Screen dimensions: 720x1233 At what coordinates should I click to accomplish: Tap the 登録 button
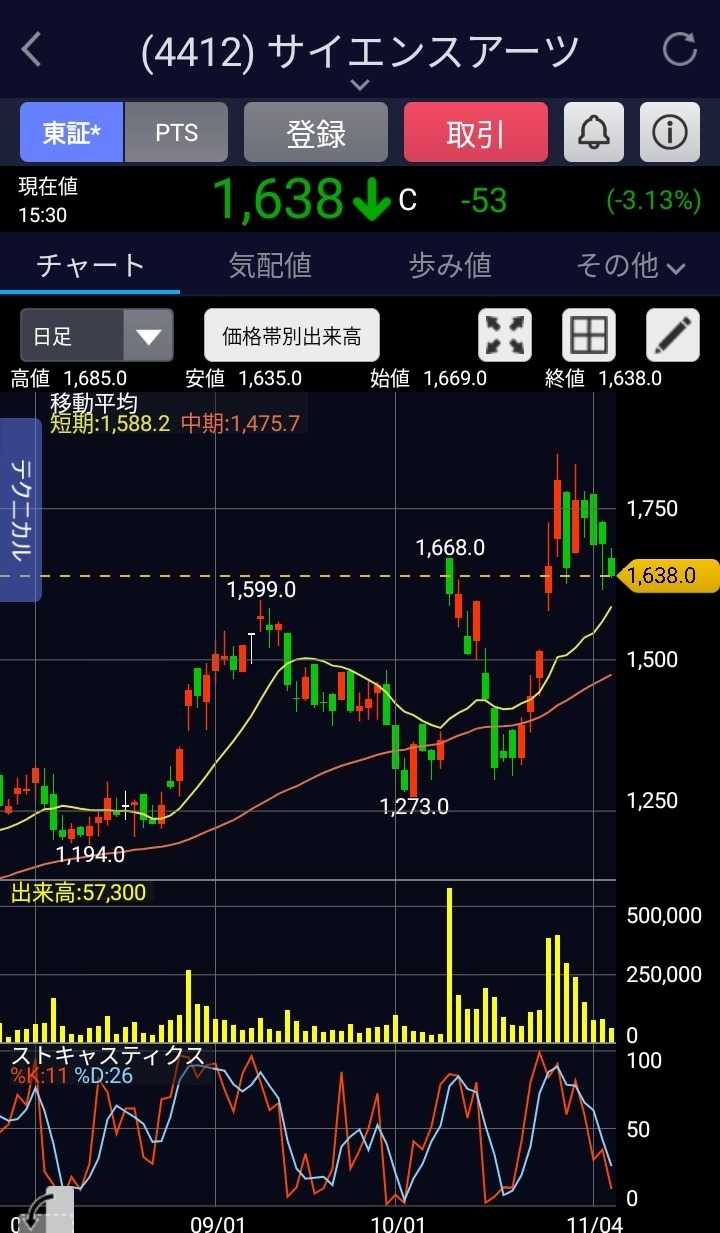316,132
